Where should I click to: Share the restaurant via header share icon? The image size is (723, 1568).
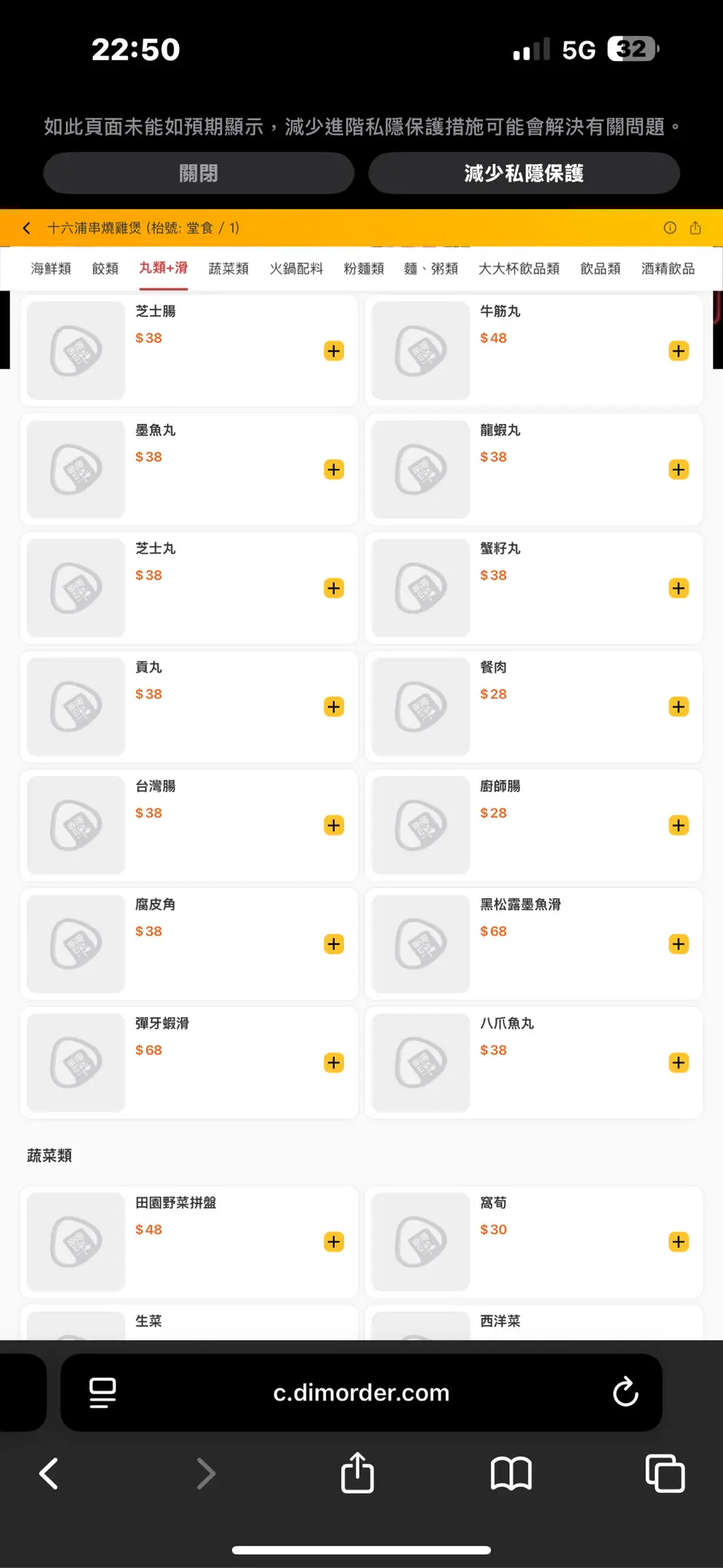[695, 228]
